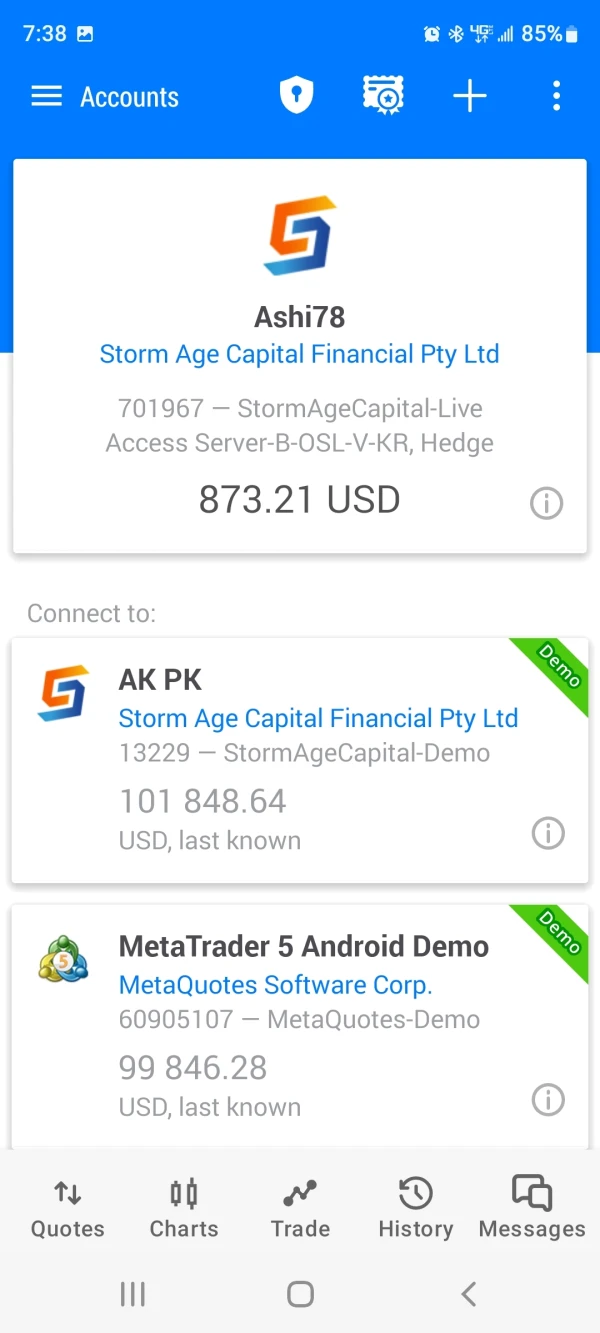600x1333 pixels.
Task: Open the Messages tab
Action: tap(532, 1208)
